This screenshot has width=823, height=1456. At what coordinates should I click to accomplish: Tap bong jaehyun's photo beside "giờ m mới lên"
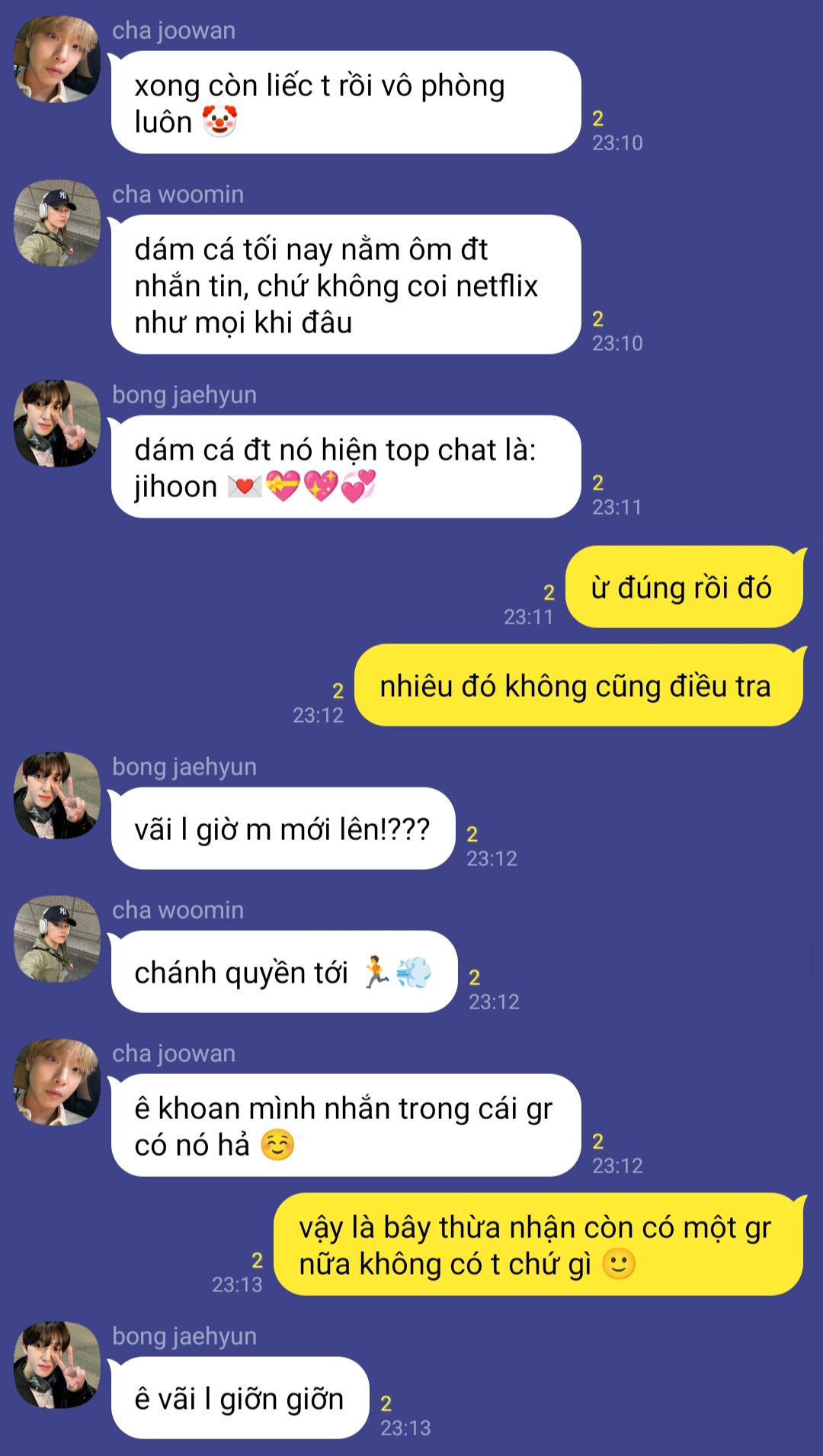(x=57, y=795)
